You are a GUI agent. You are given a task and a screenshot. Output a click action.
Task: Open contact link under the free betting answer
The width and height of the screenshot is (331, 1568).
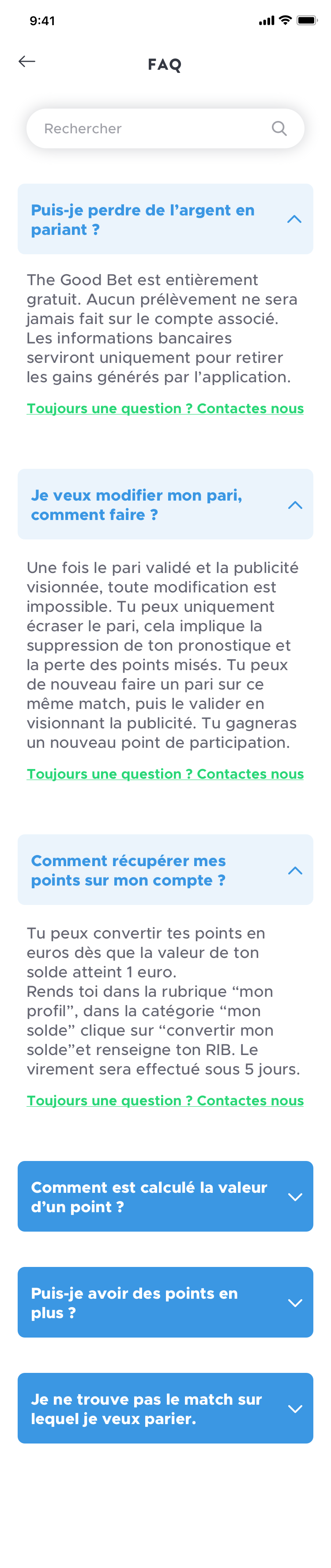click(x=165, y=408)
